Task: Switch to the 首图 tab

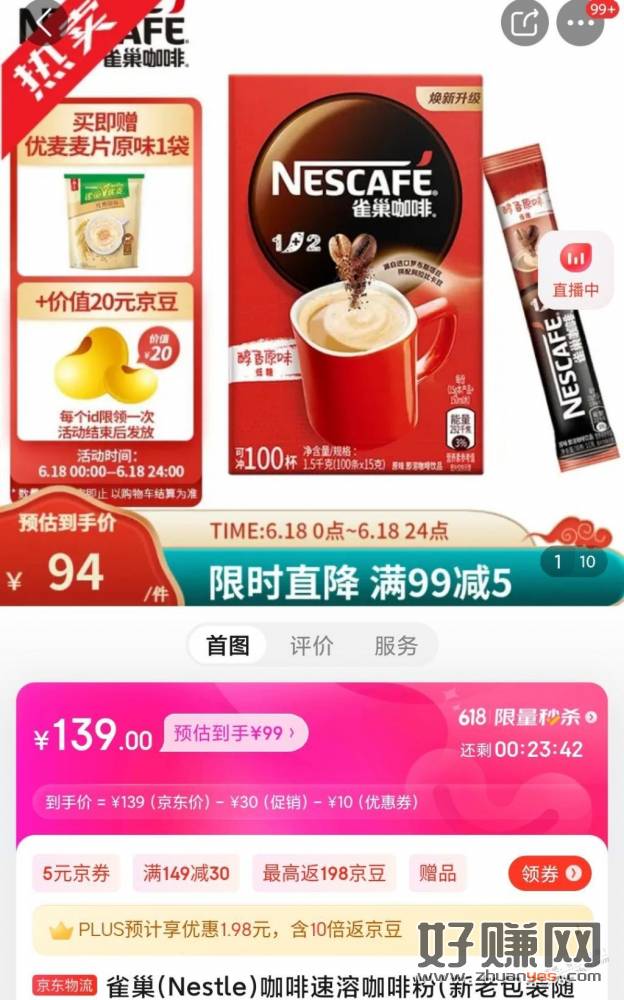Action: pyautogui.click(x=228, y=645)
